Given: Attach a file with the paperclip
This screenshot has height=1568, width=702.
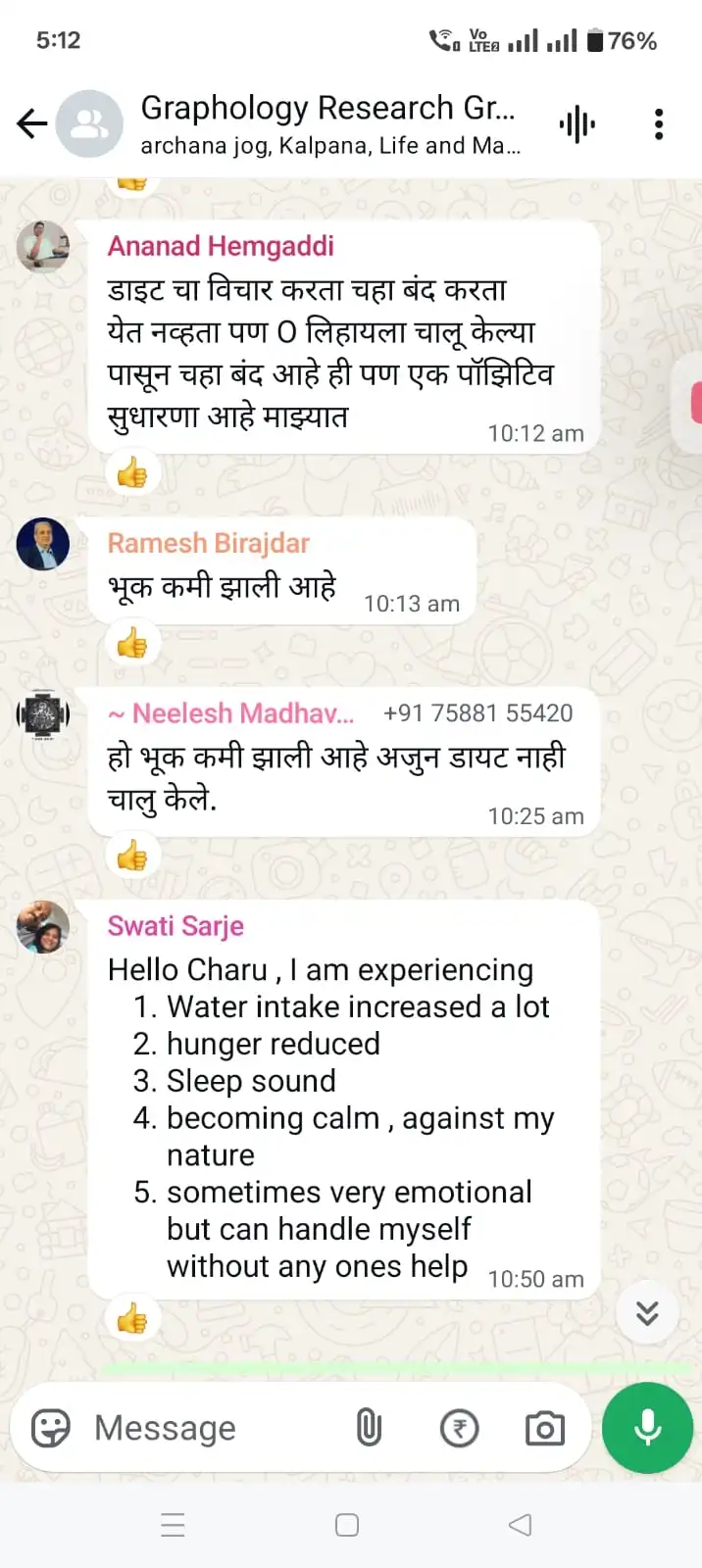Looking at the screenshot, I should (369, 1428).
